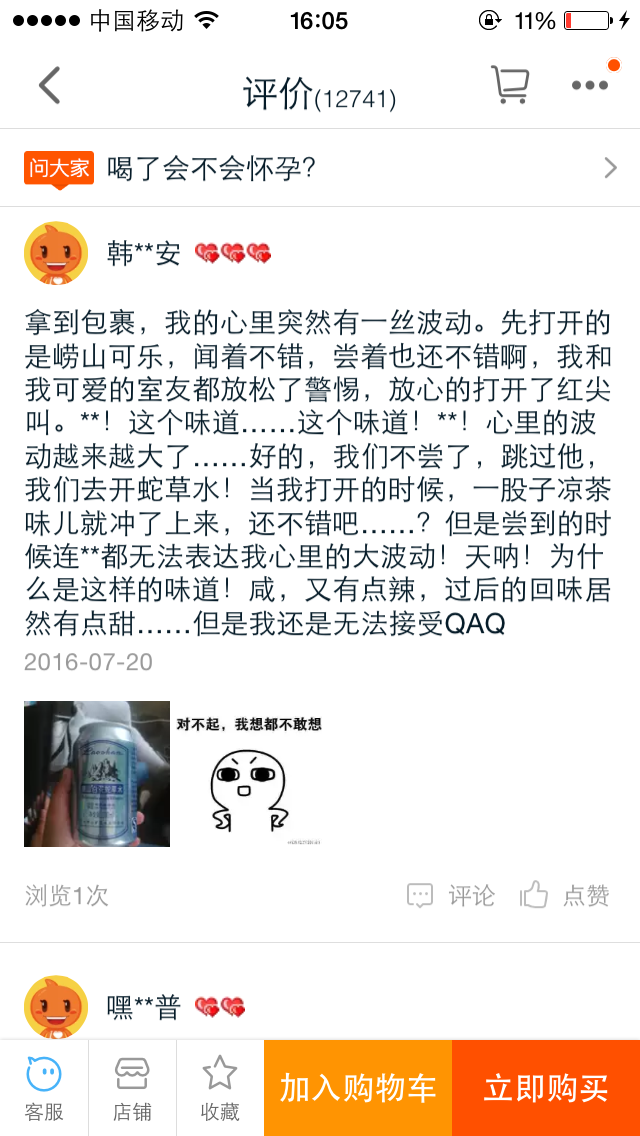This screenshot has height=1136, width=640.
Task: Contact customer service via 客服
Action: (x=44, y=1087)
